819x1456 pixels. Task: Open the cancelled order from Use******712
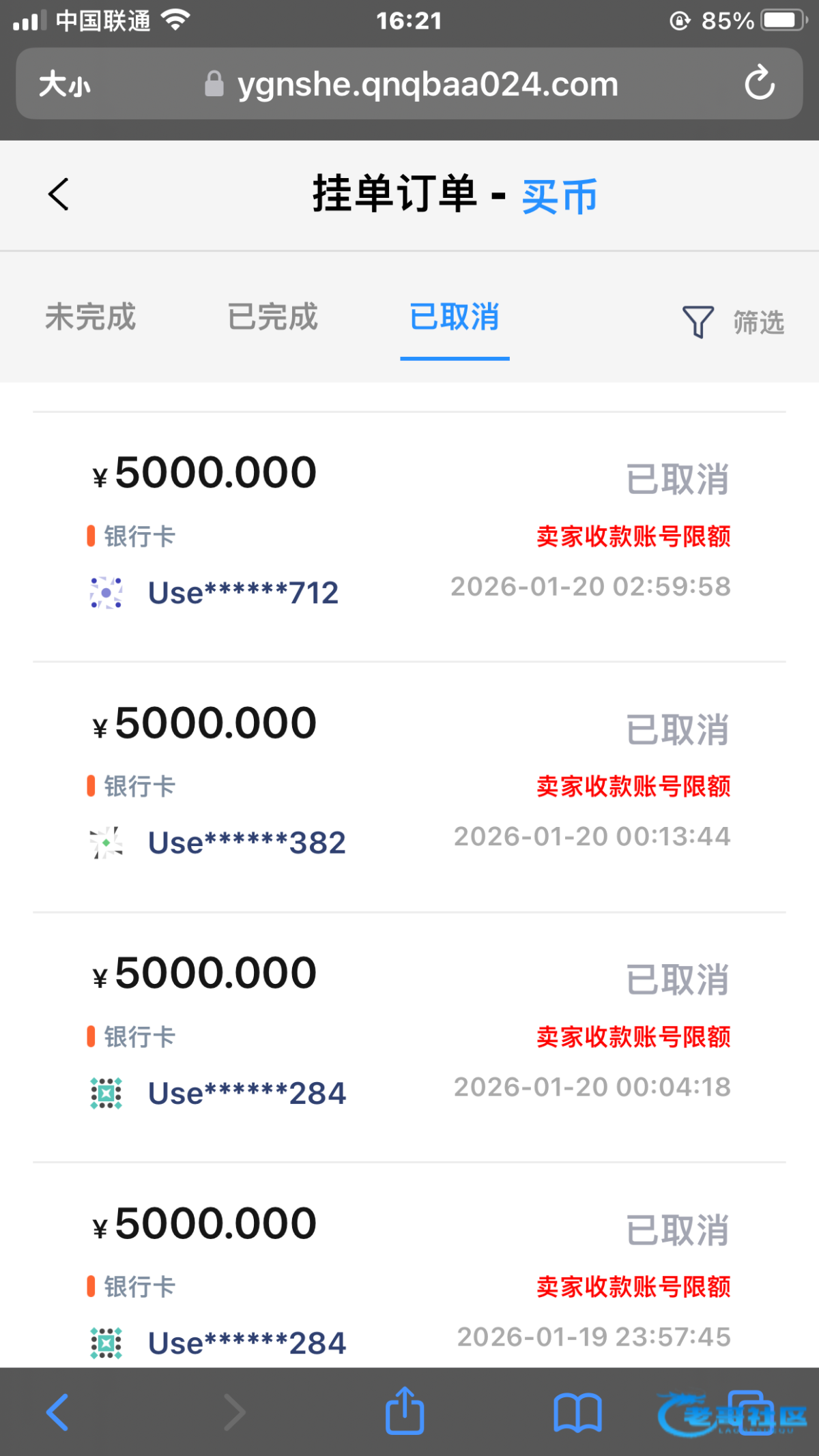409,536
